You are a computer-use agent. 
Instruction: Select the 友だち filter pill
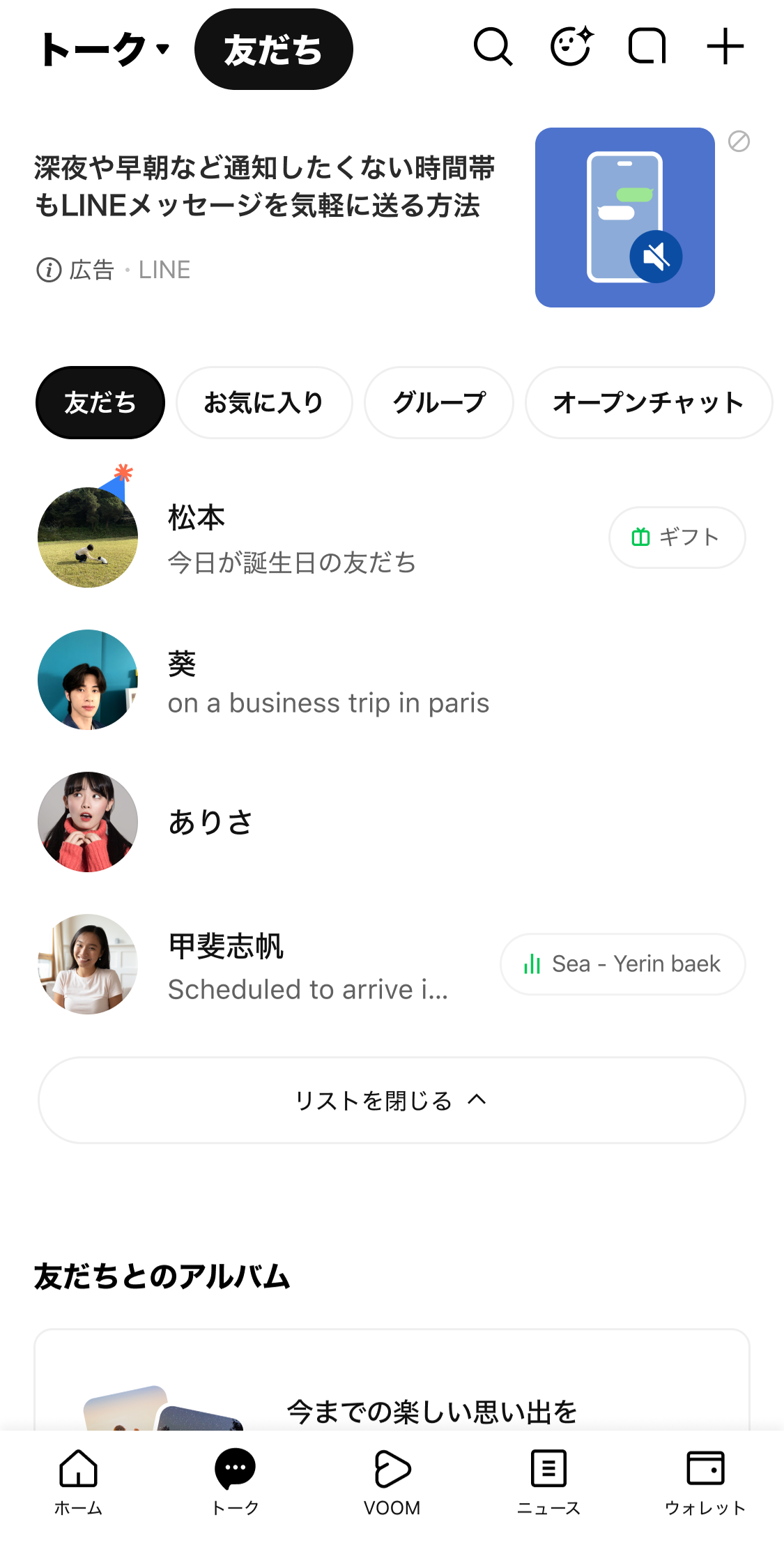pos(99,402)
